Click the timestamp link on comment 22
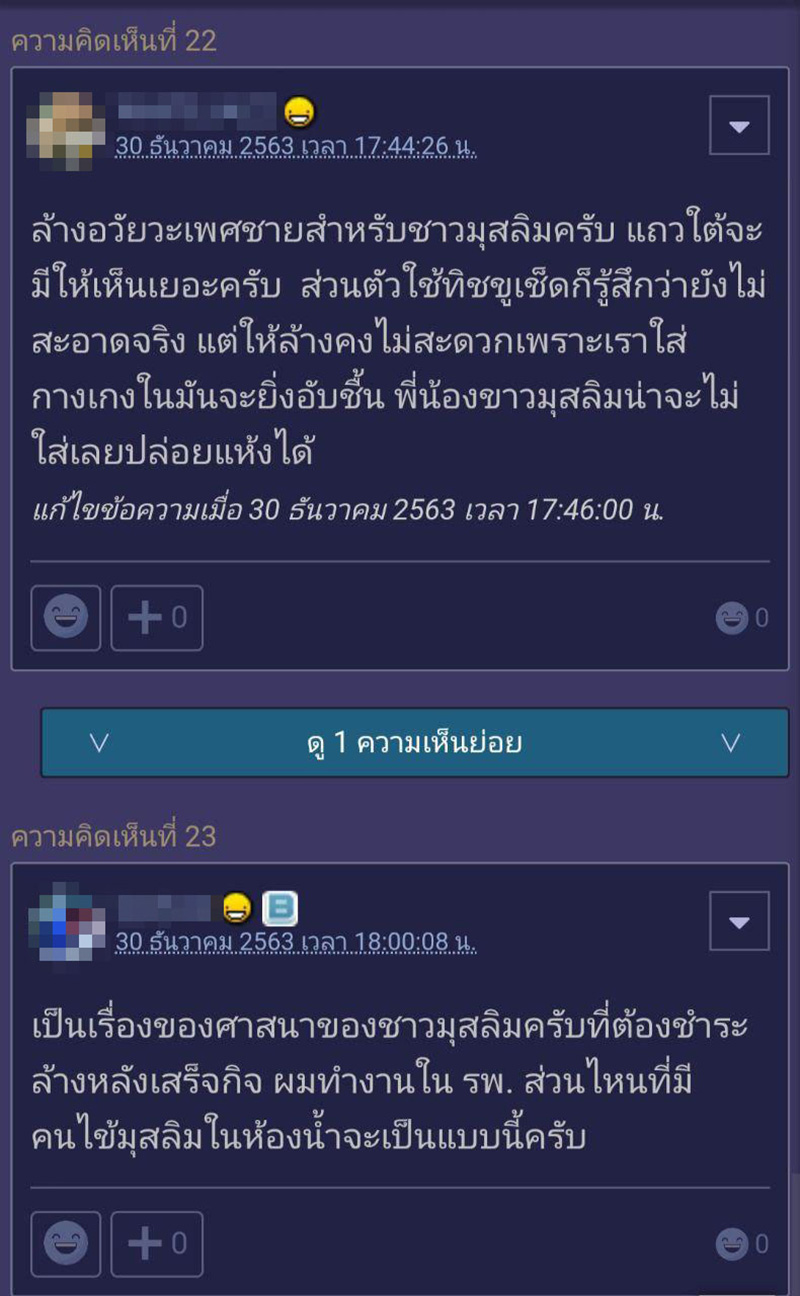 click(297, 144)
